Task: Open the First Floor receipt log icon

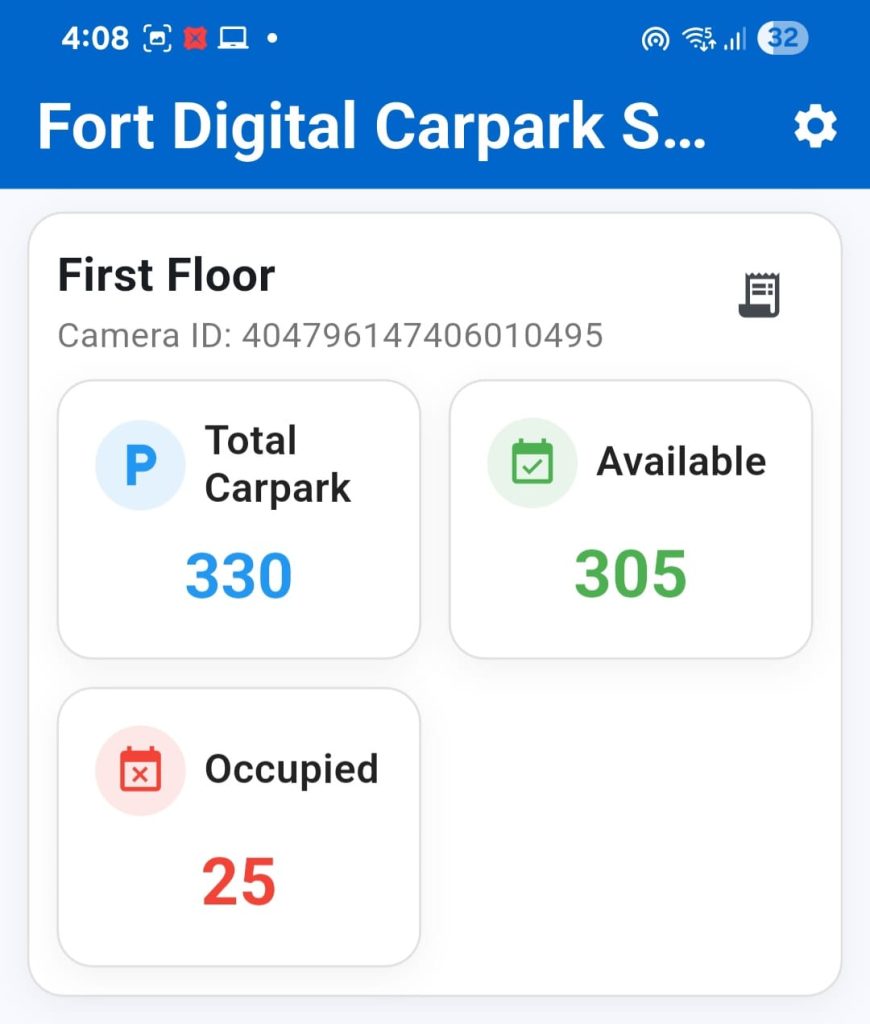Action: point(759,296)
